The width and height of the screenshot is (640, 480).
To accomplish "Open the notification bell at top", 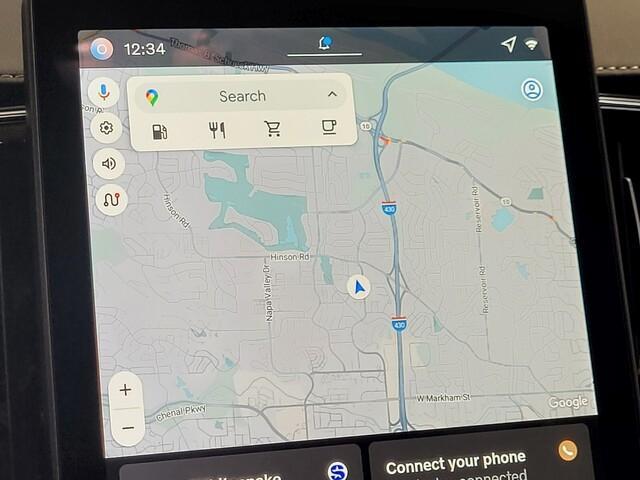I will [324, 44].
